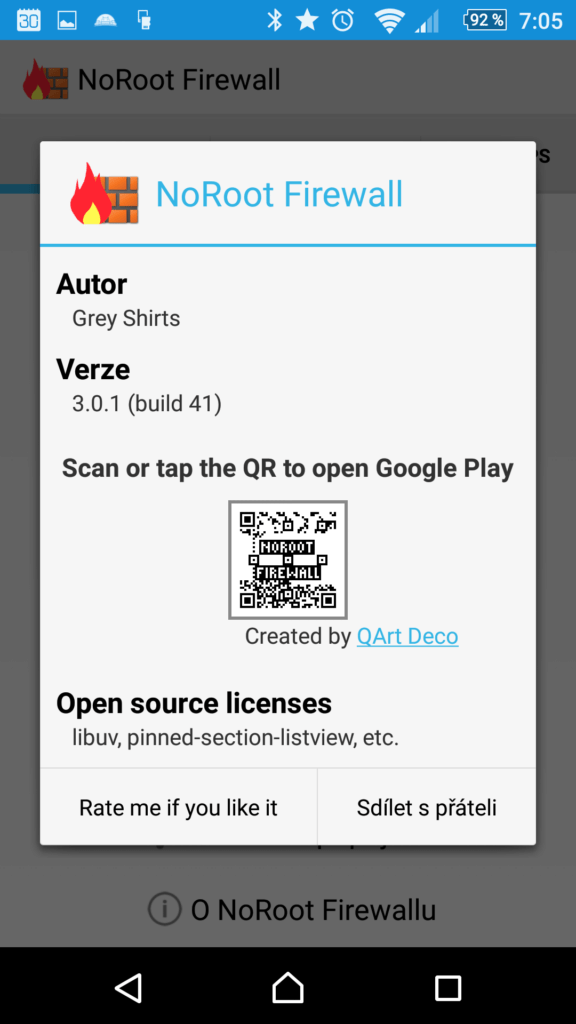
Task: Open the recent apps overview
Action: pos(447,987)
